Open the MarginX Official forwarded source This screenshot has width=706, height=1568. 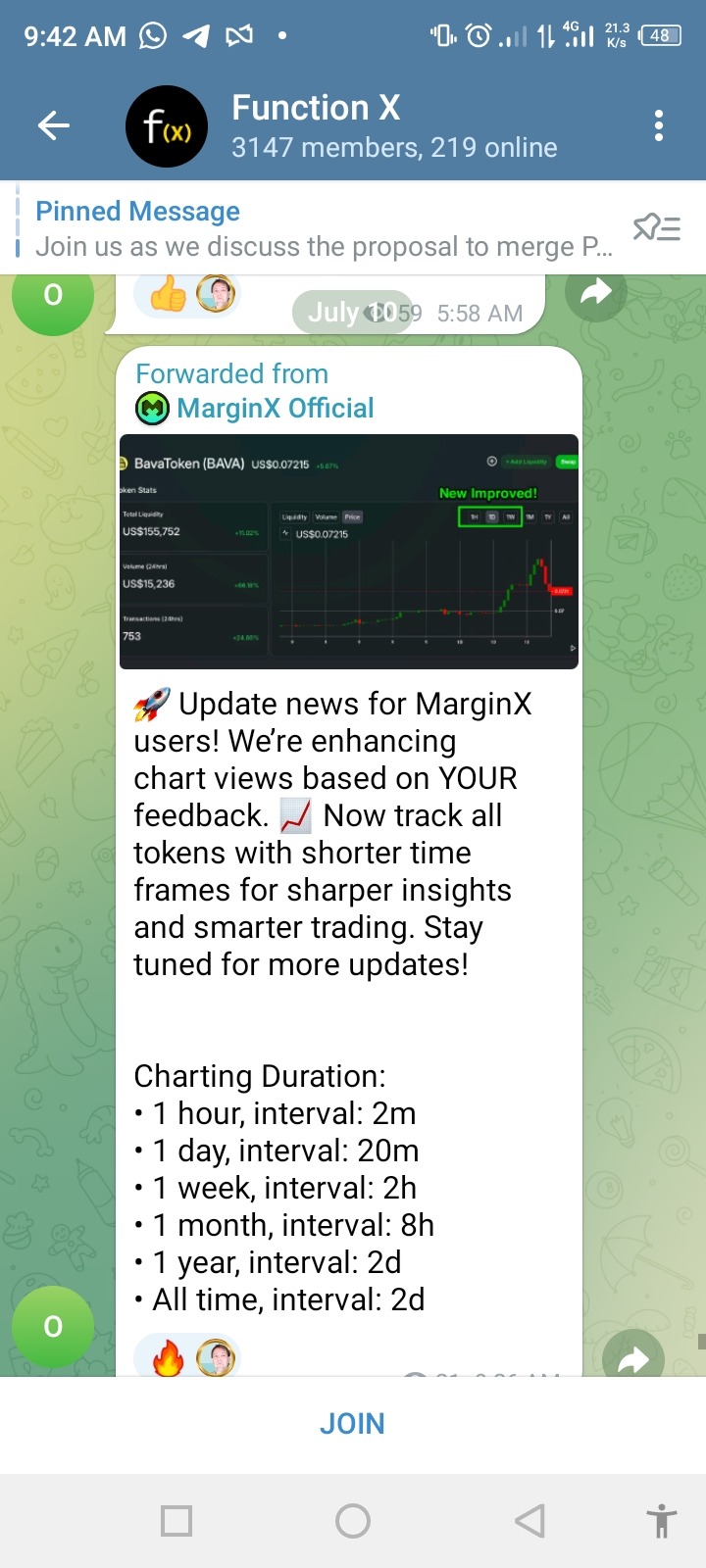click(x=275, y=408)
